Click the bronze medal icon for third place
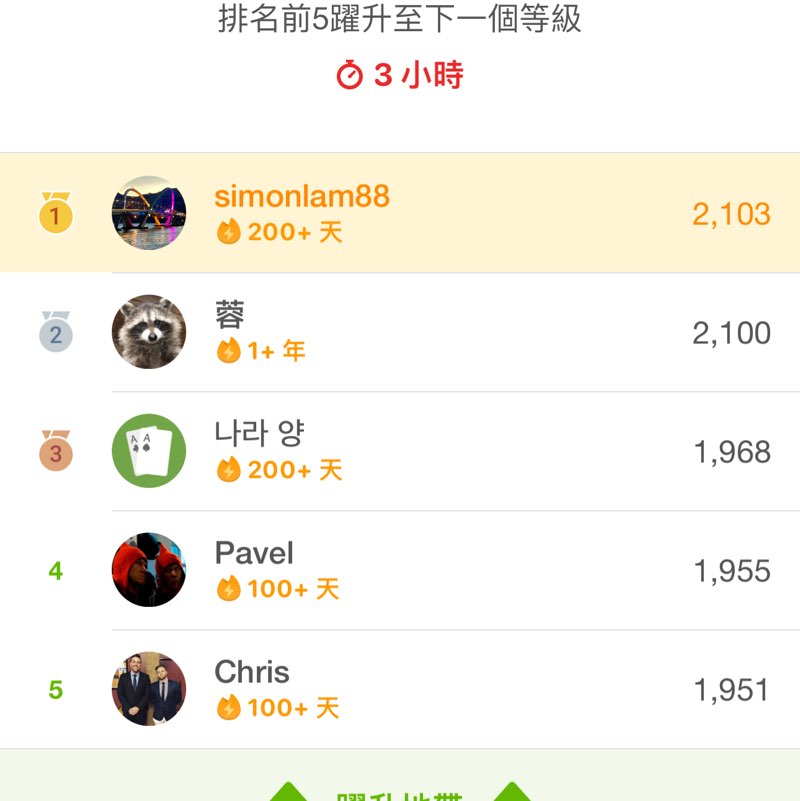The width and height of the screenshot is (800, 801). coord(53,450)
